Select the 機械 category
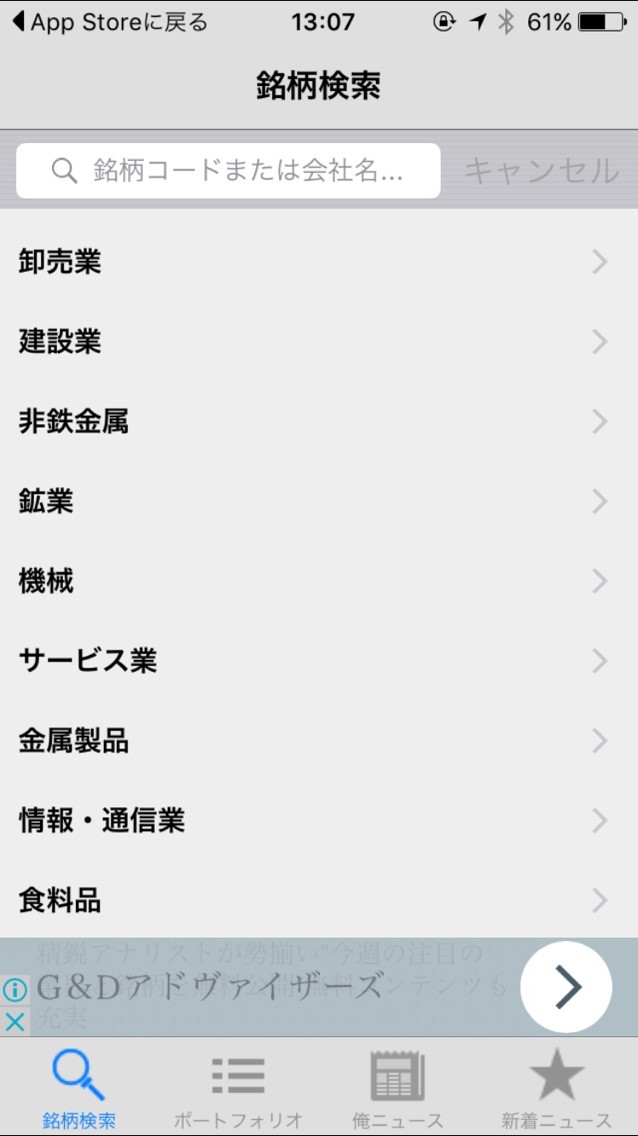 pyautogui.click(x=319, y=581)
